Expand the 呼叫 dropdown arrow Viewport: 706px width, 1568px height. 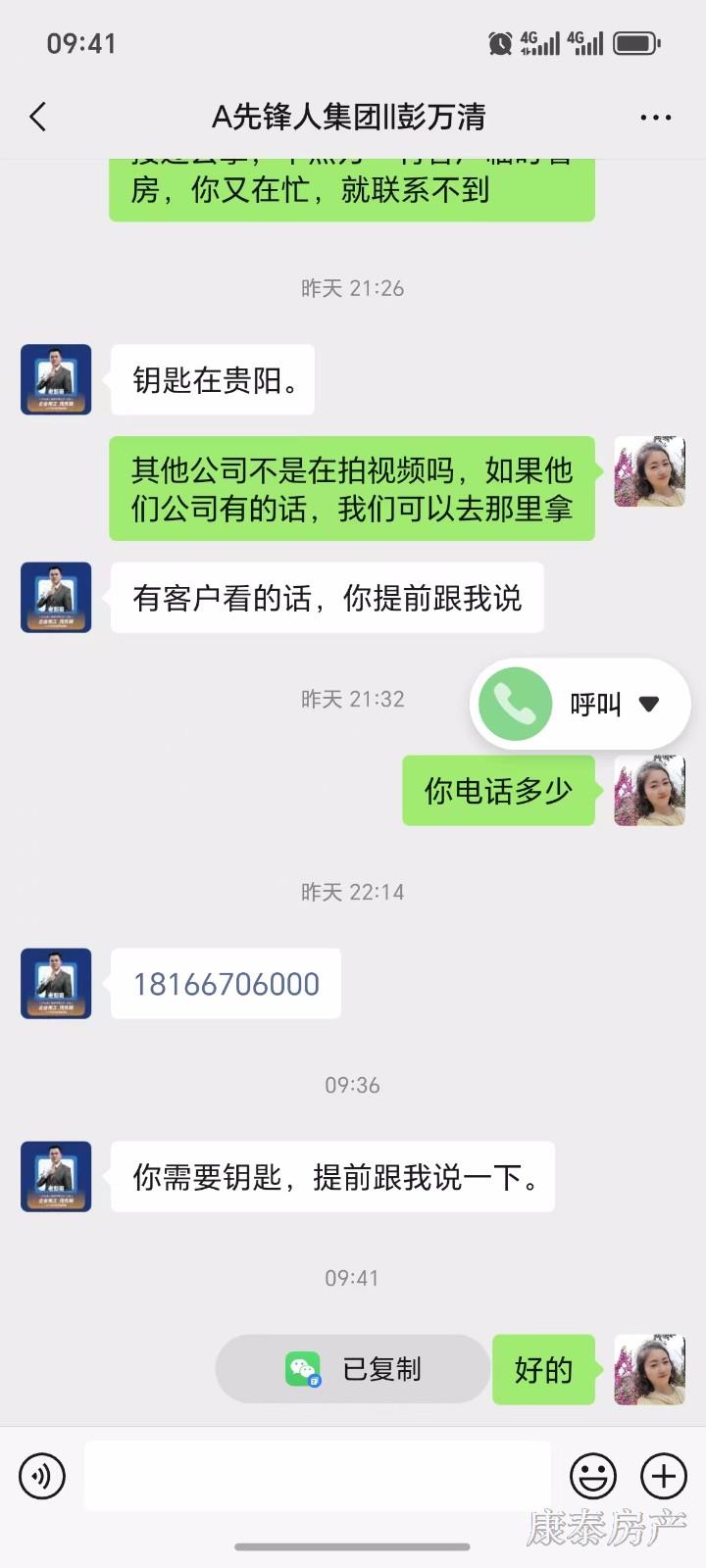[648, 704]
